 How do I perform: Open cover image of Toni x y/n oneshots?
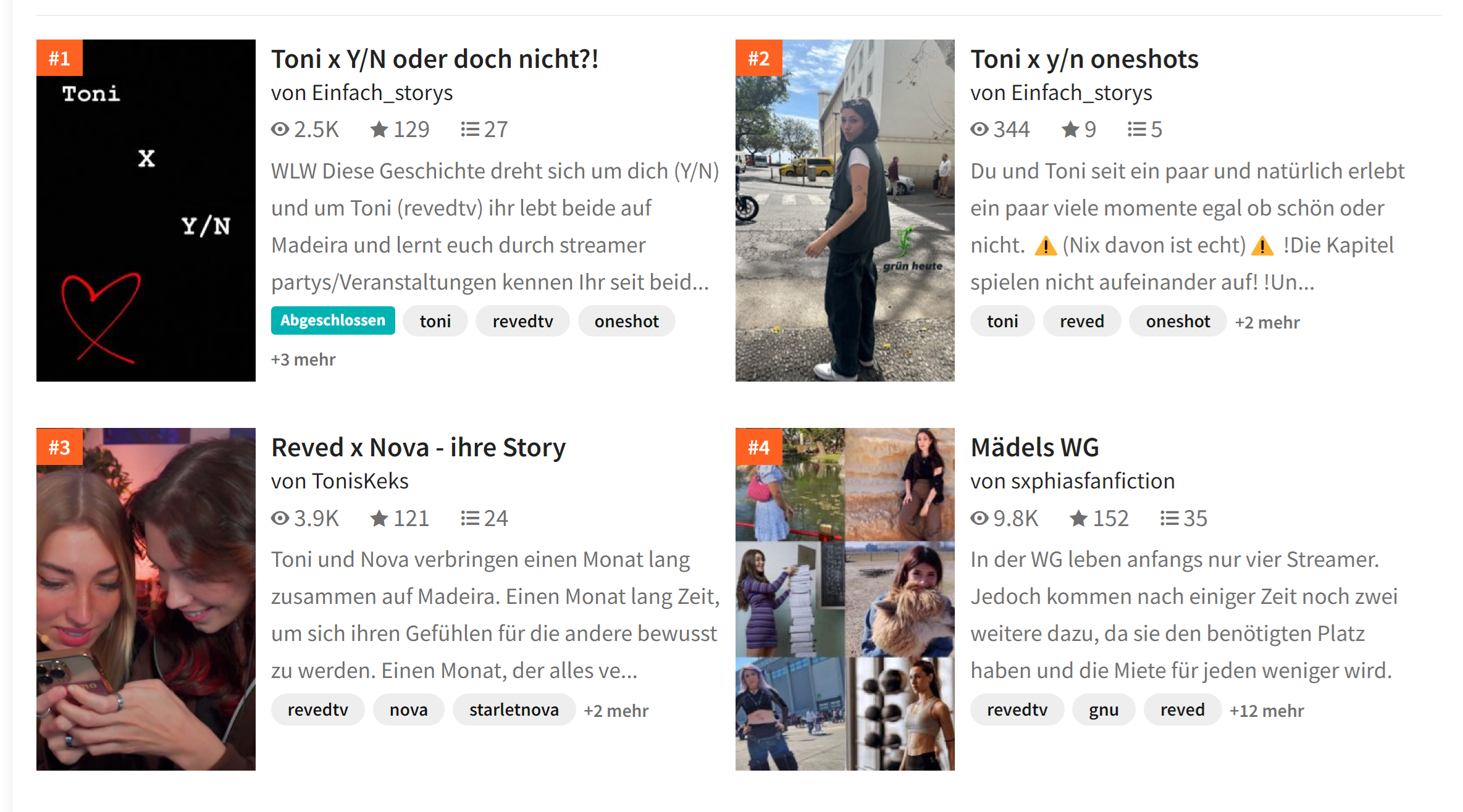(x=844, y=210)
